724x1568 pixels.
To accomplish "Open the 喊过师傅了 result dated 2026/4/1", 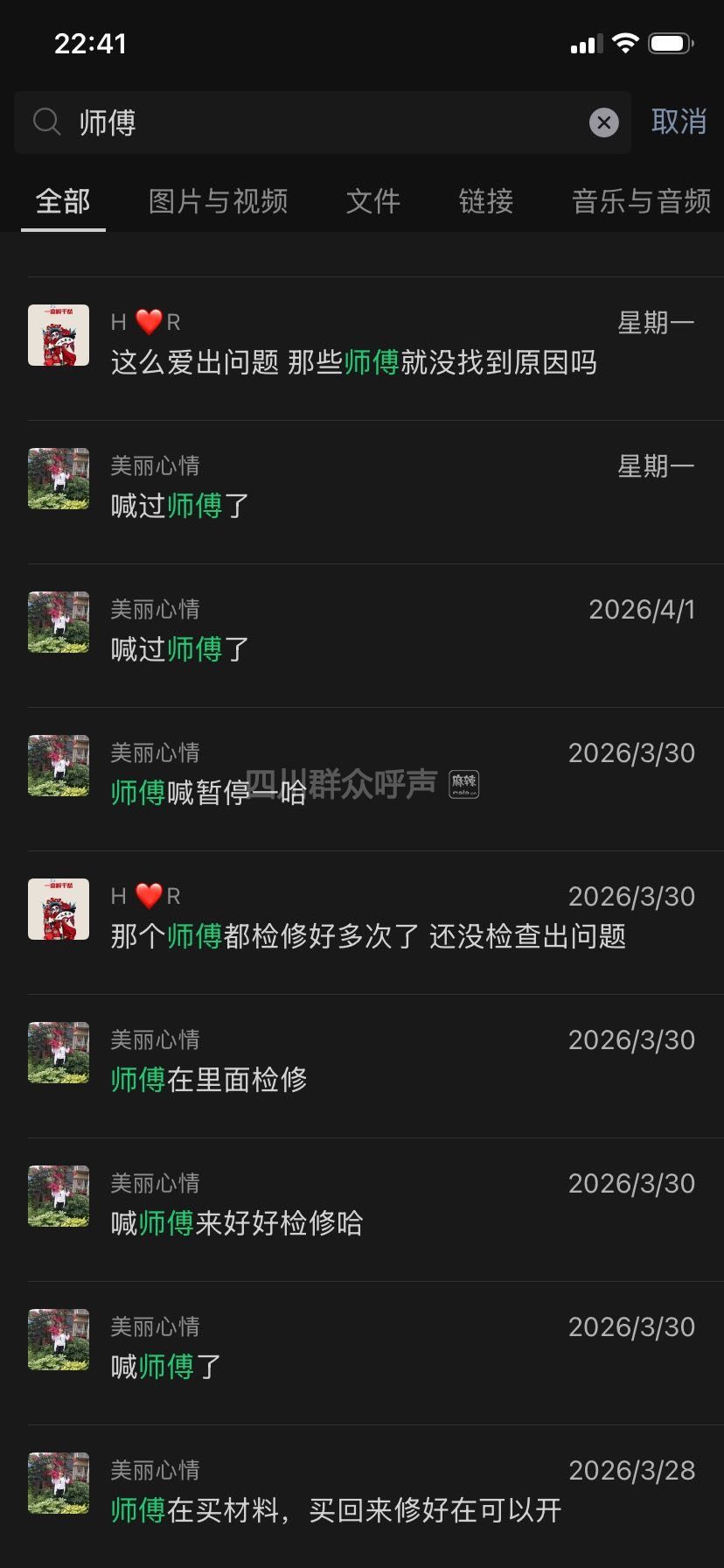I will click(180, 648).
